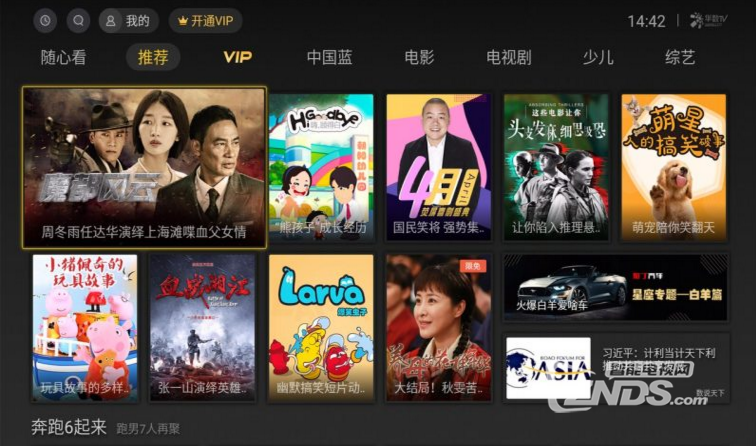Switch to the 少儿 tab
Screen dimensions: 756x446
[x=597, y=57]
